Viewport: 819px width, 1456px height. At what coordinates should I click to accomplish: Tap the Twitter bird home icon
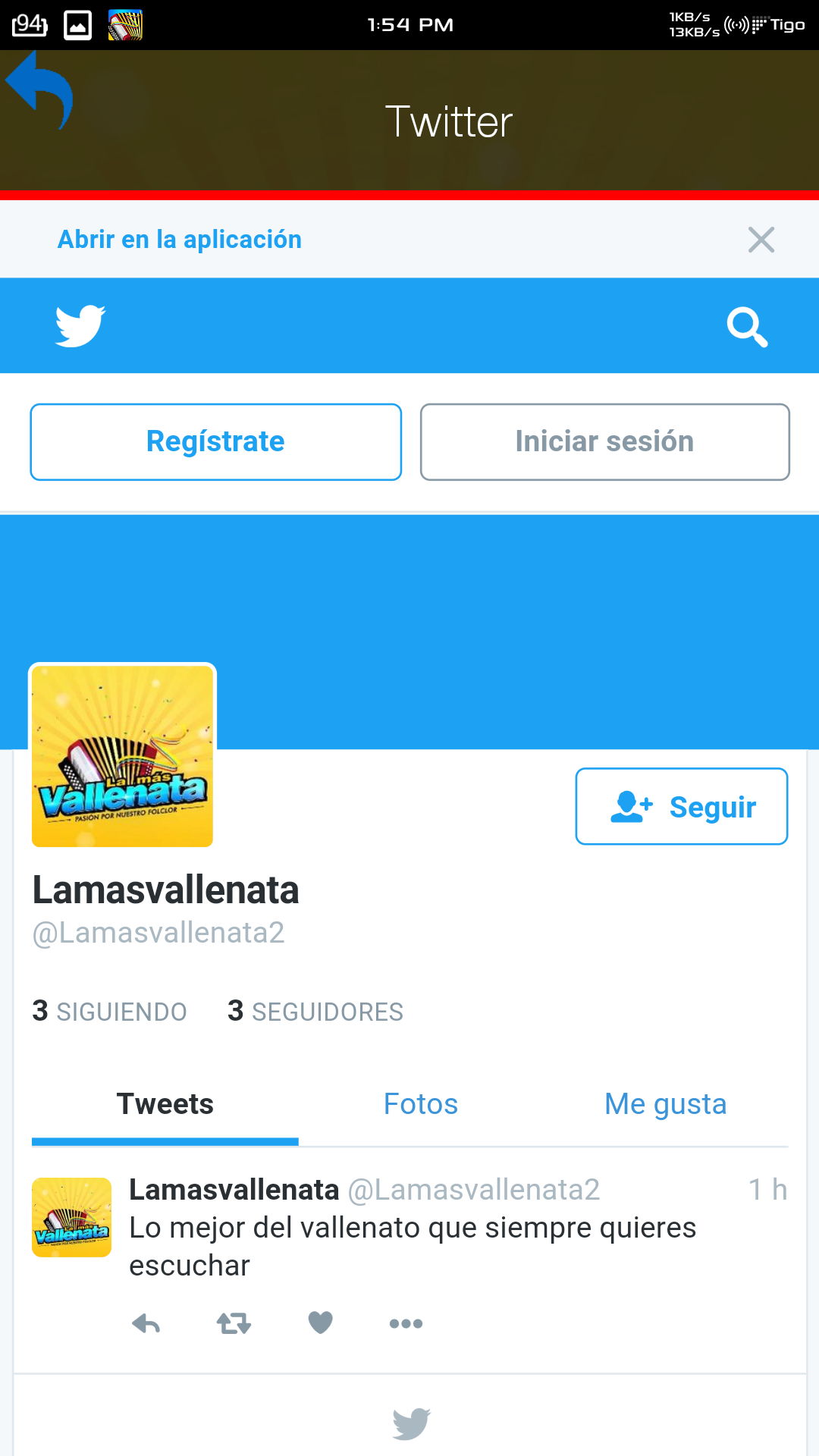[x=80, y=326]
